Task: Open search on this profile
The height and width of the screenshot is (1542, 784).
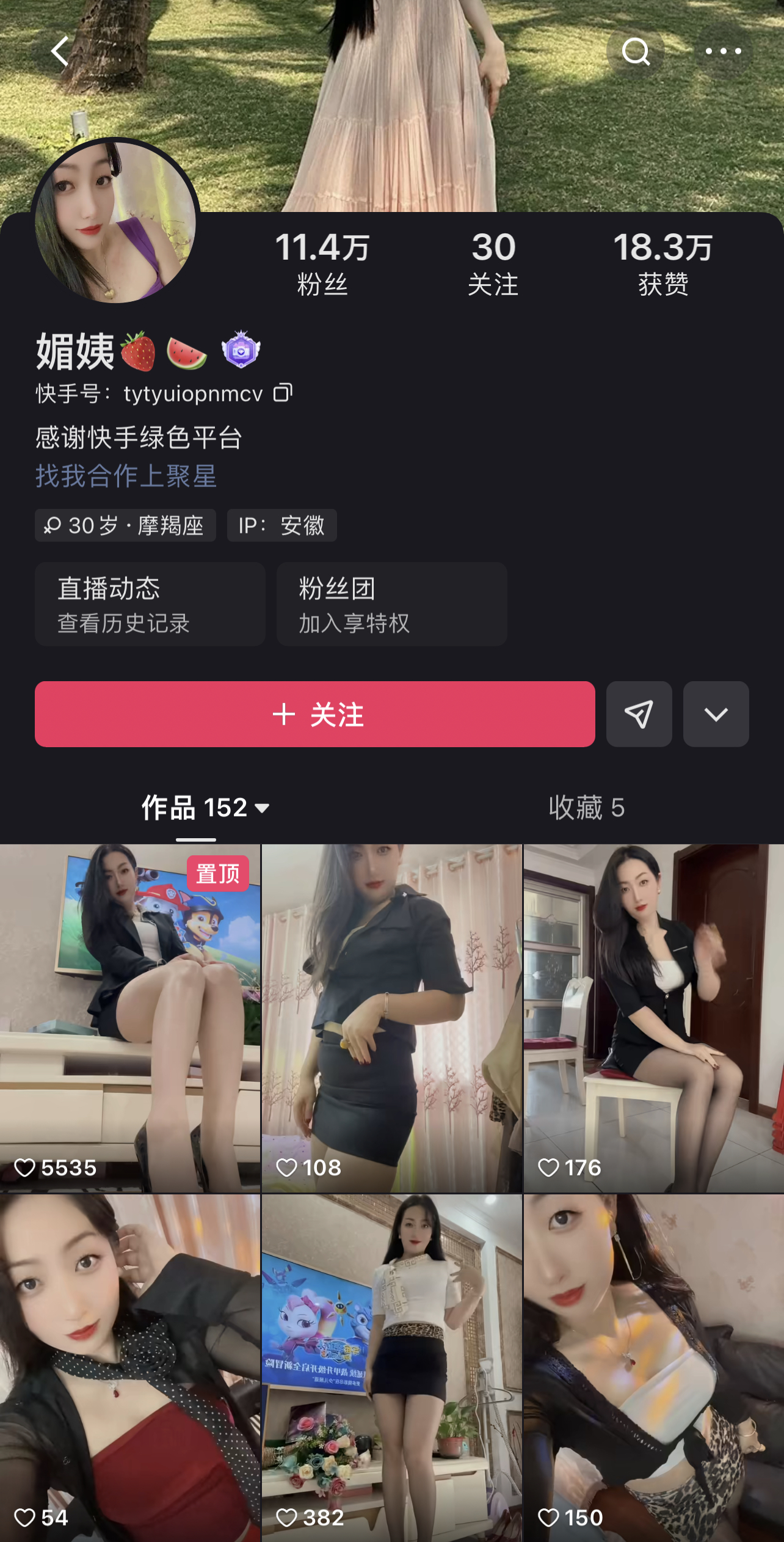Action: tap(635, 51)
